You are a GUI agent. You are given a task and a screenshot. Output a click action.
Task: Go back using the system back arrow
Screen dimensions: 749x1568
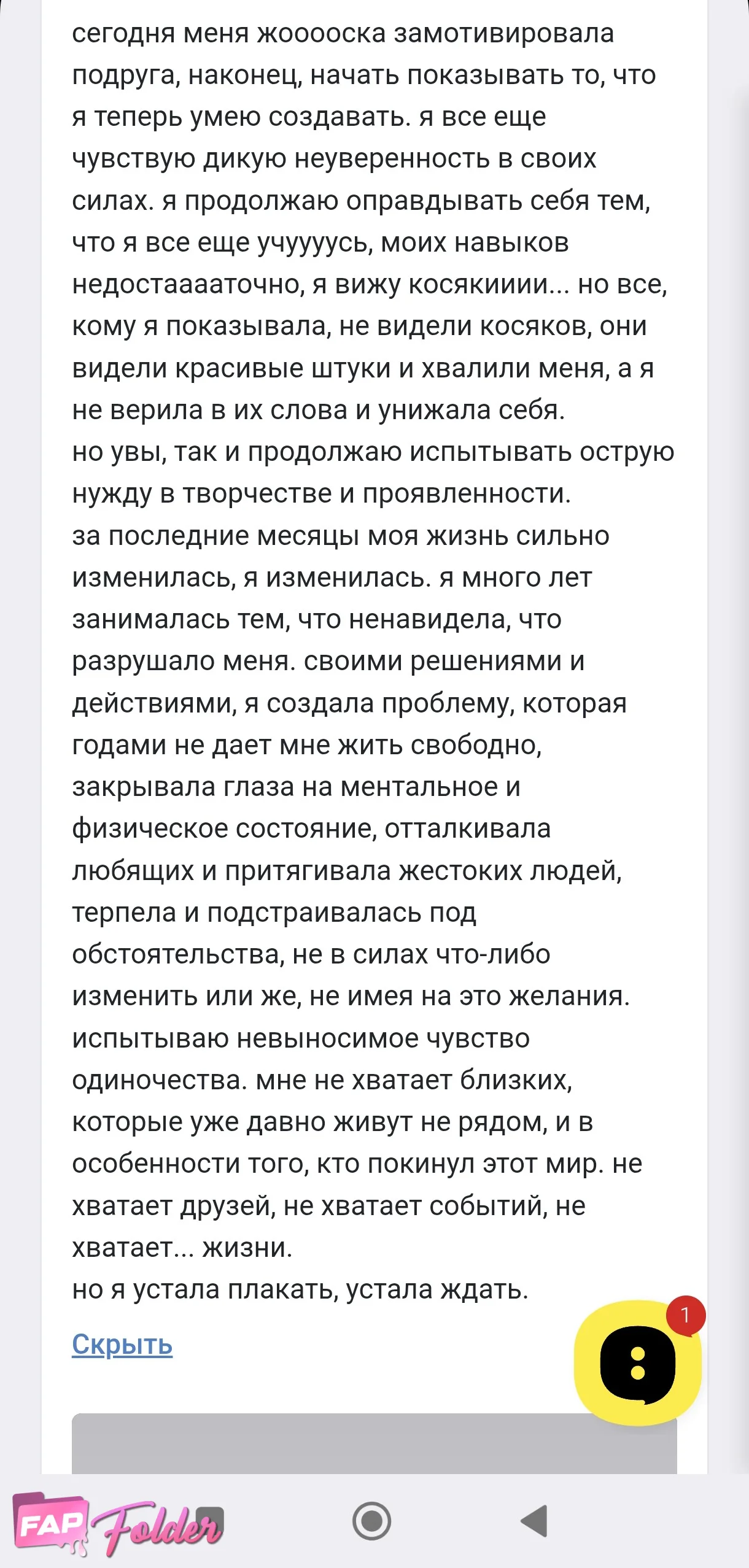(x=534, y=1521)
